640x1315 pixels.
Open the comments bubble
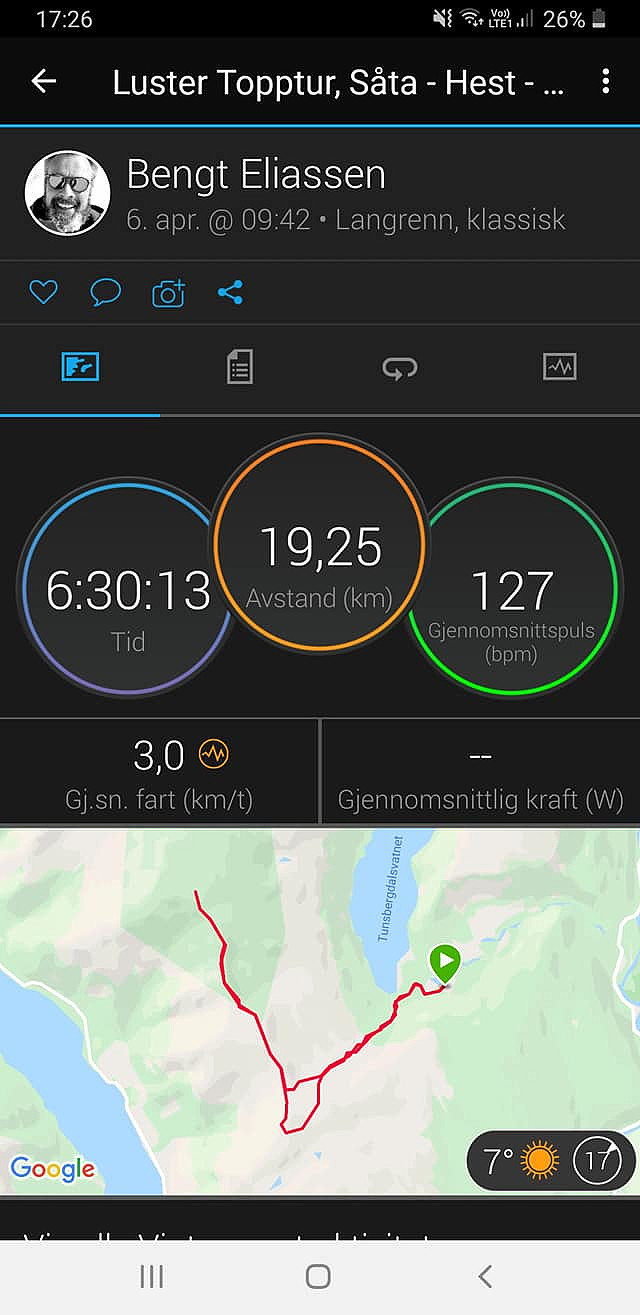[105, 292]
